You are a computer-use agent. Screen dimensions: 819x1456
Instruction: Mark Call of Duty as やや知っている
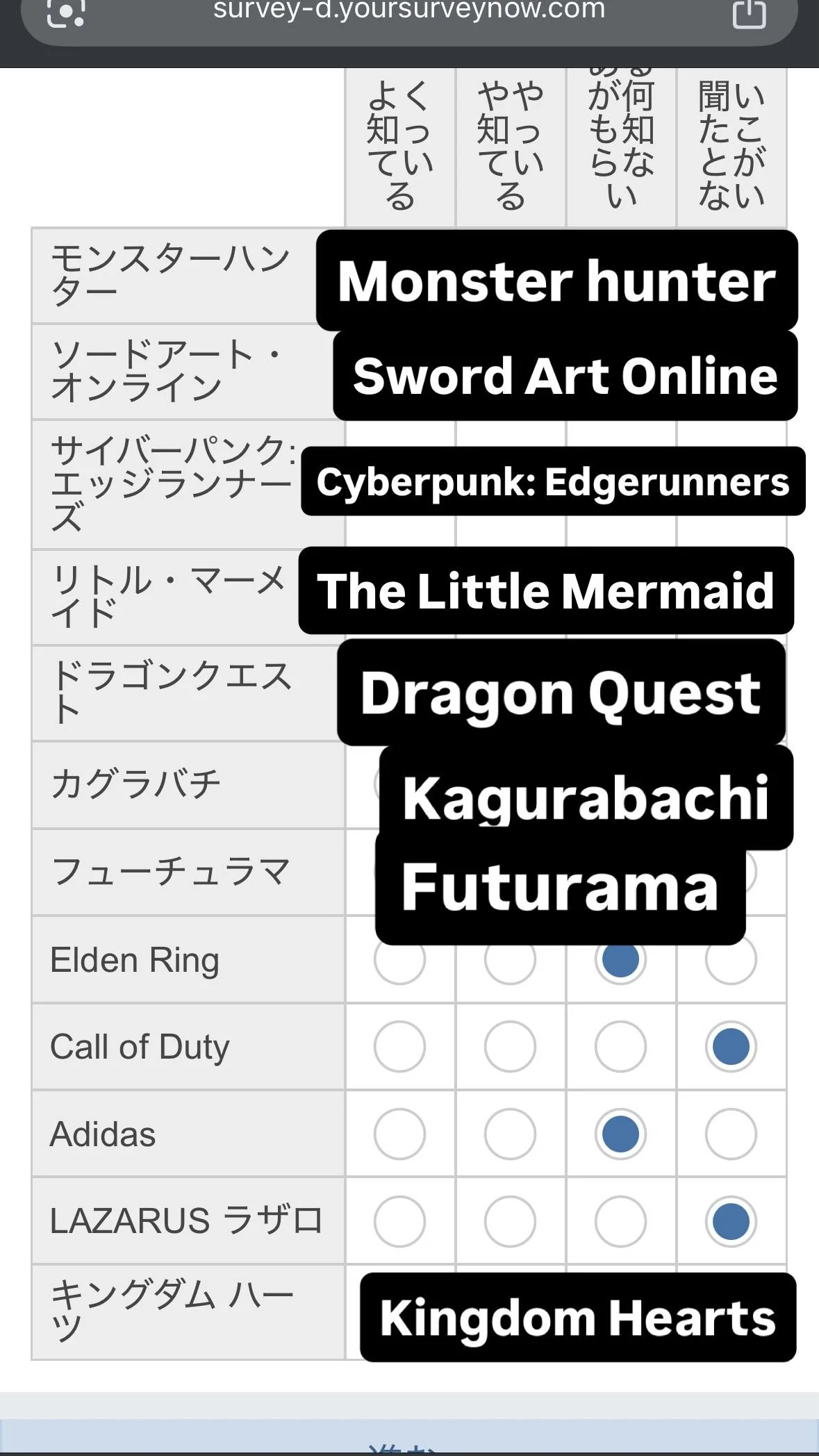510,1046
